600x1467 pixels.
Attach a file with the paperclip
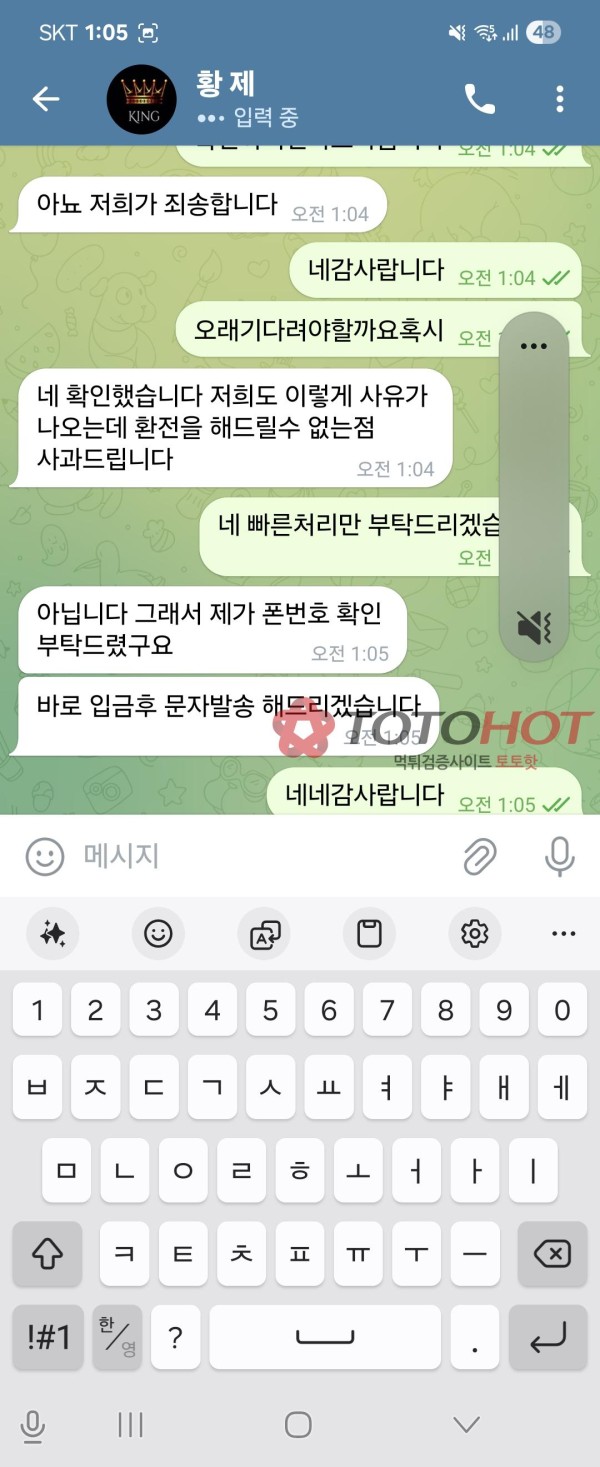[x=481, y=856]
